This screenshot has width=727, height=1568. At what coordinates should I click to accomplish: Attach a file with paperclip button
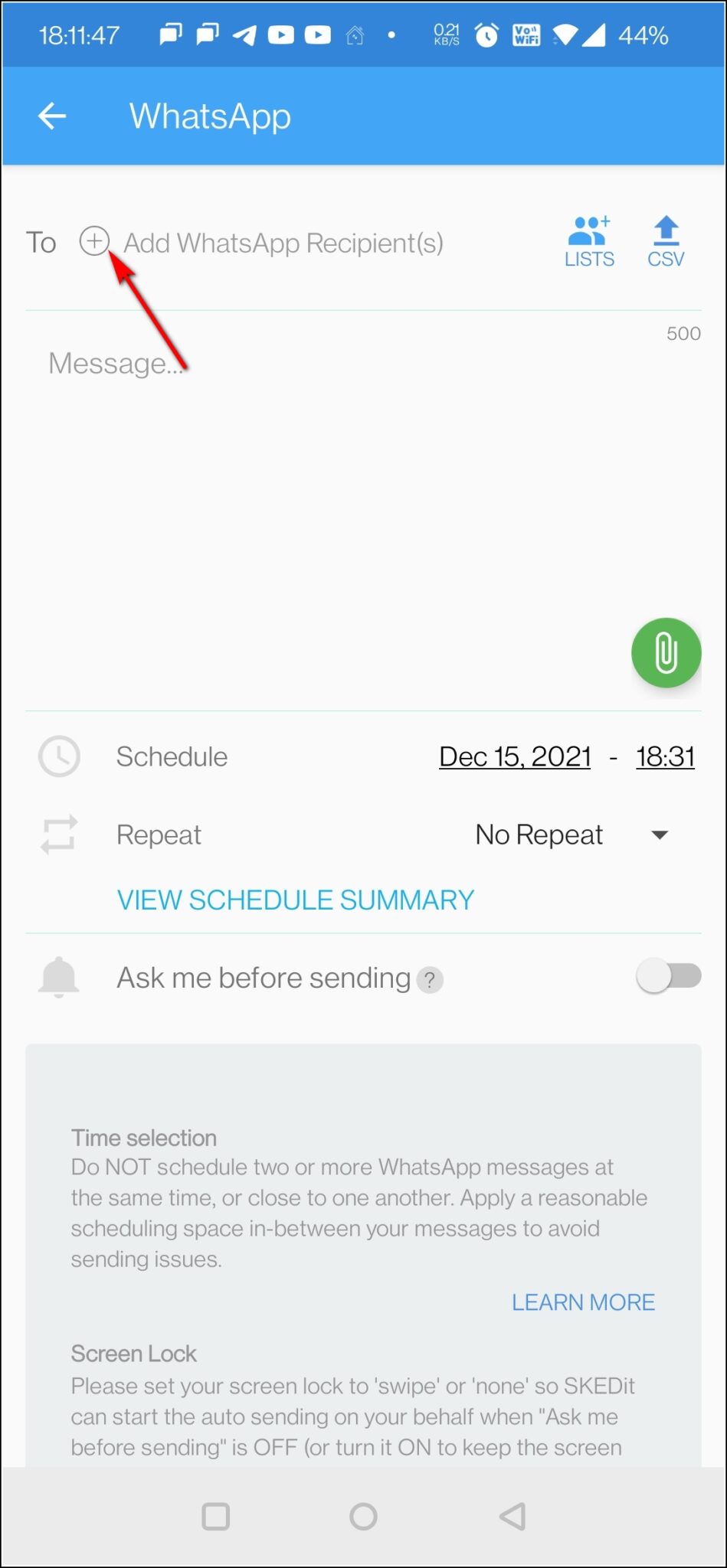point(666,653)
